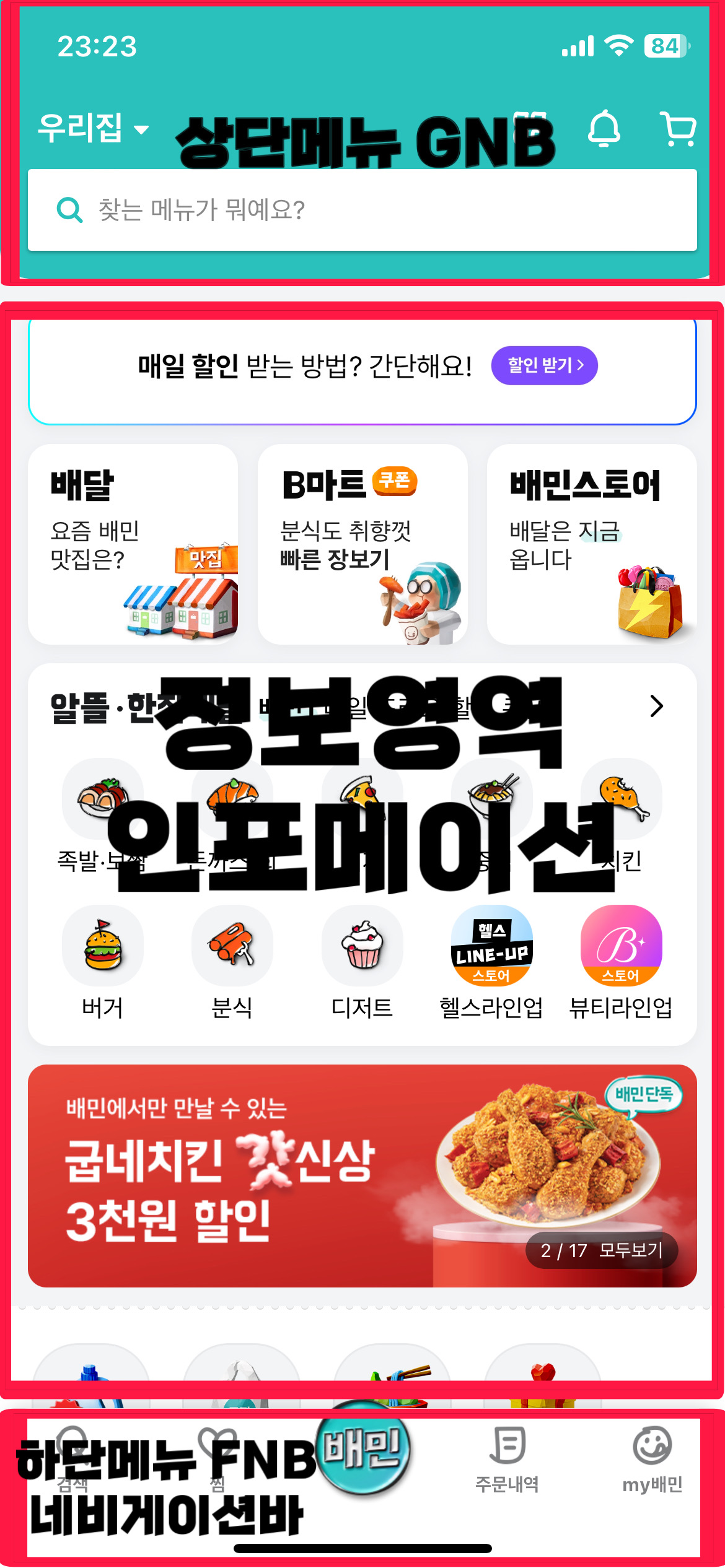Select the 디저트 category icon
Viewport: 725px width, 1568px height.
tap(362, 946)
